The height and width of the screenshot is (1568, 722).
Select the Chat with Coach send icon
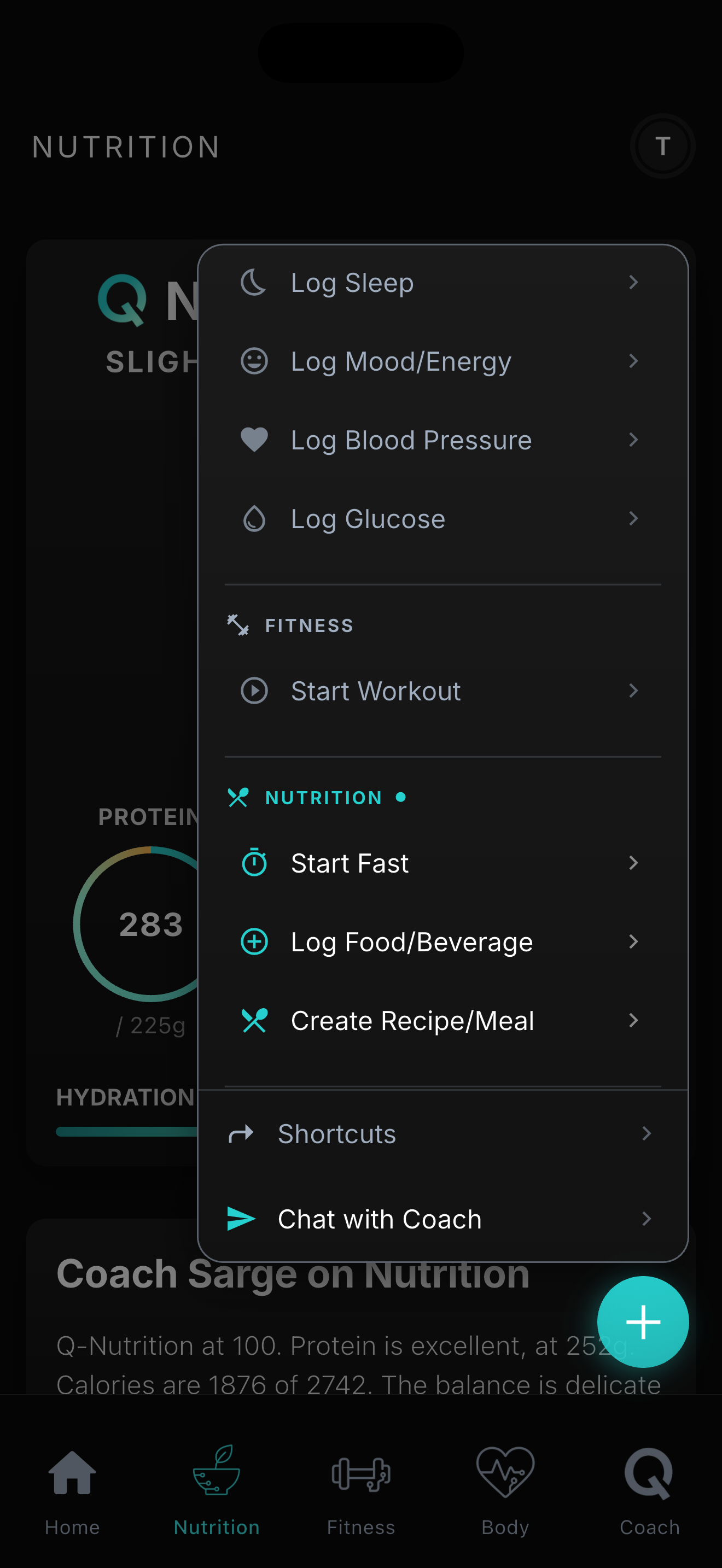(241, 1219)
